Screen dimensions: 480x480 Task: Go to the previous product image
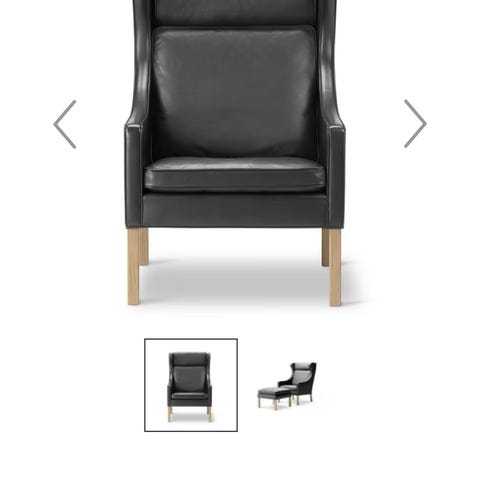[65, 124]
